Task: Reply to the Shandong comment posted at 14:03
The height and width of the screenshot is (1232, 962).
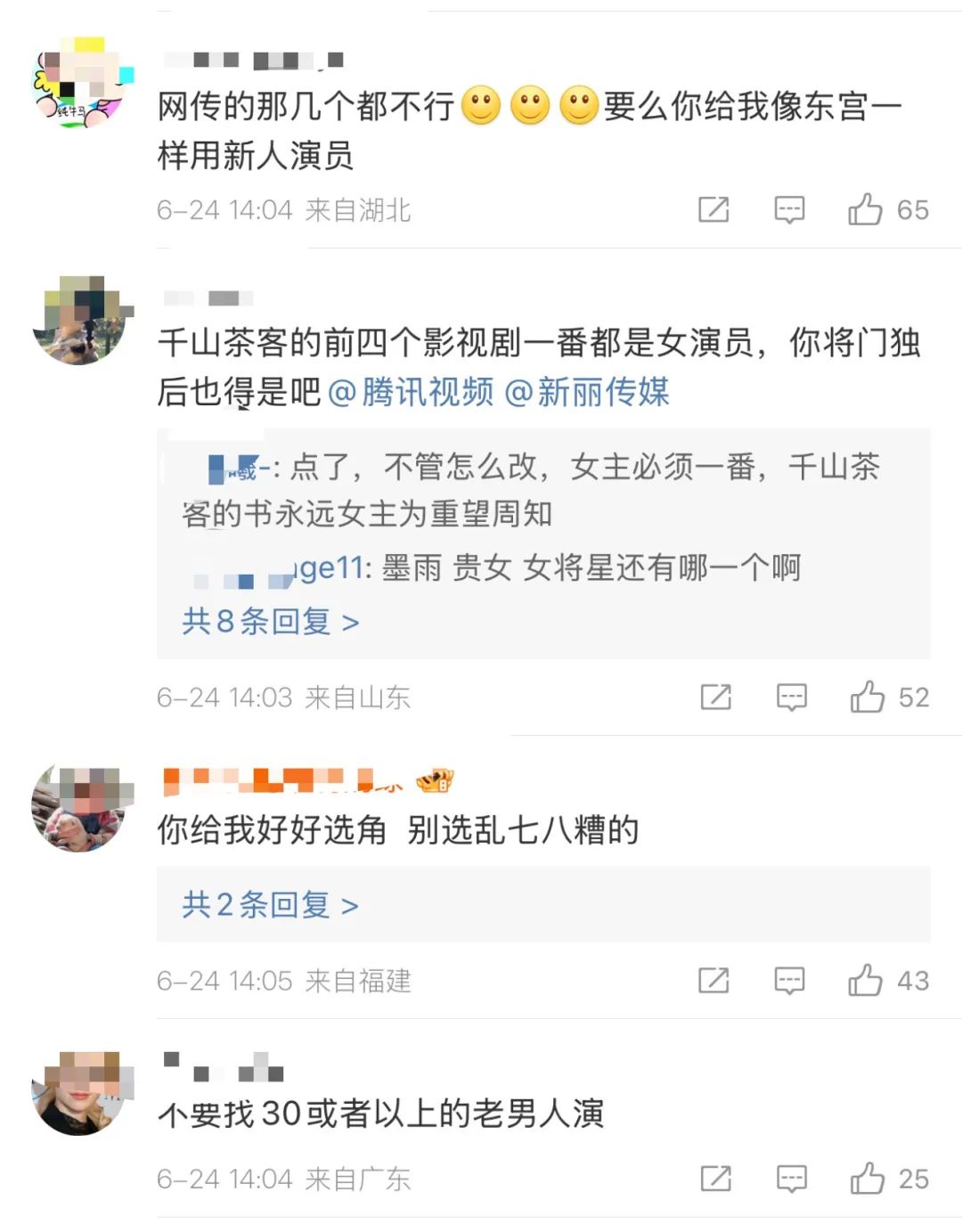Action: (791, 697)
